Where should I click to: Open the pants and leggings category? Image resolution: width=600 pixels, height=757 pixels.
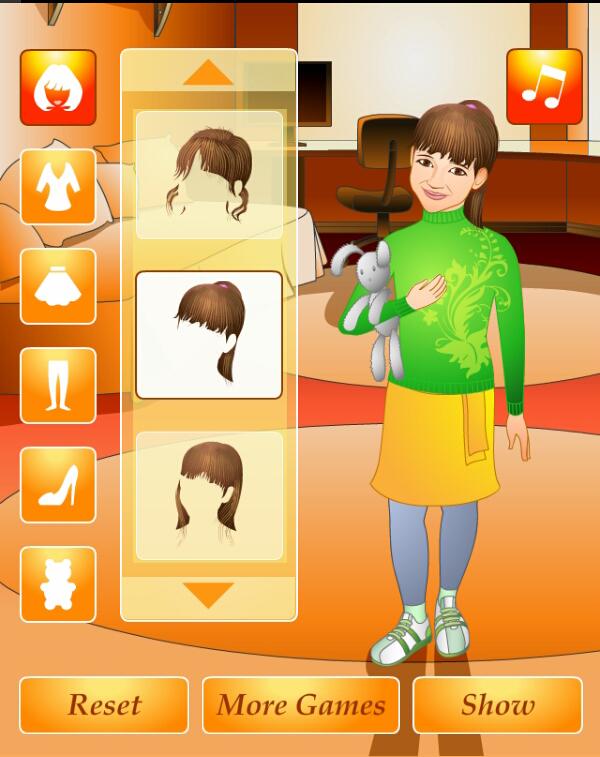pos(58,385)
